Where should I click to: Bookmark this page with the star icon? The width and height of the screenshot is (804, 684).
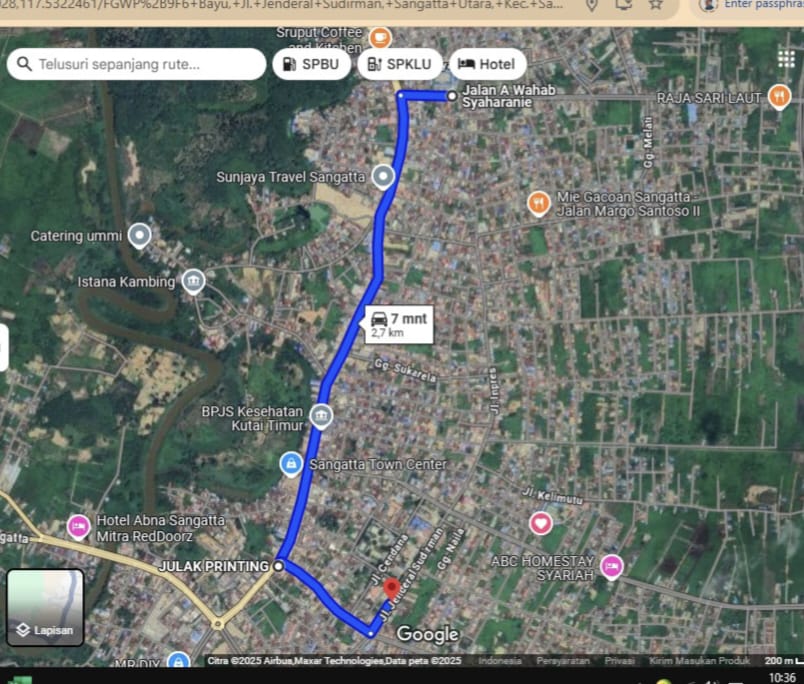click(655, 5)
